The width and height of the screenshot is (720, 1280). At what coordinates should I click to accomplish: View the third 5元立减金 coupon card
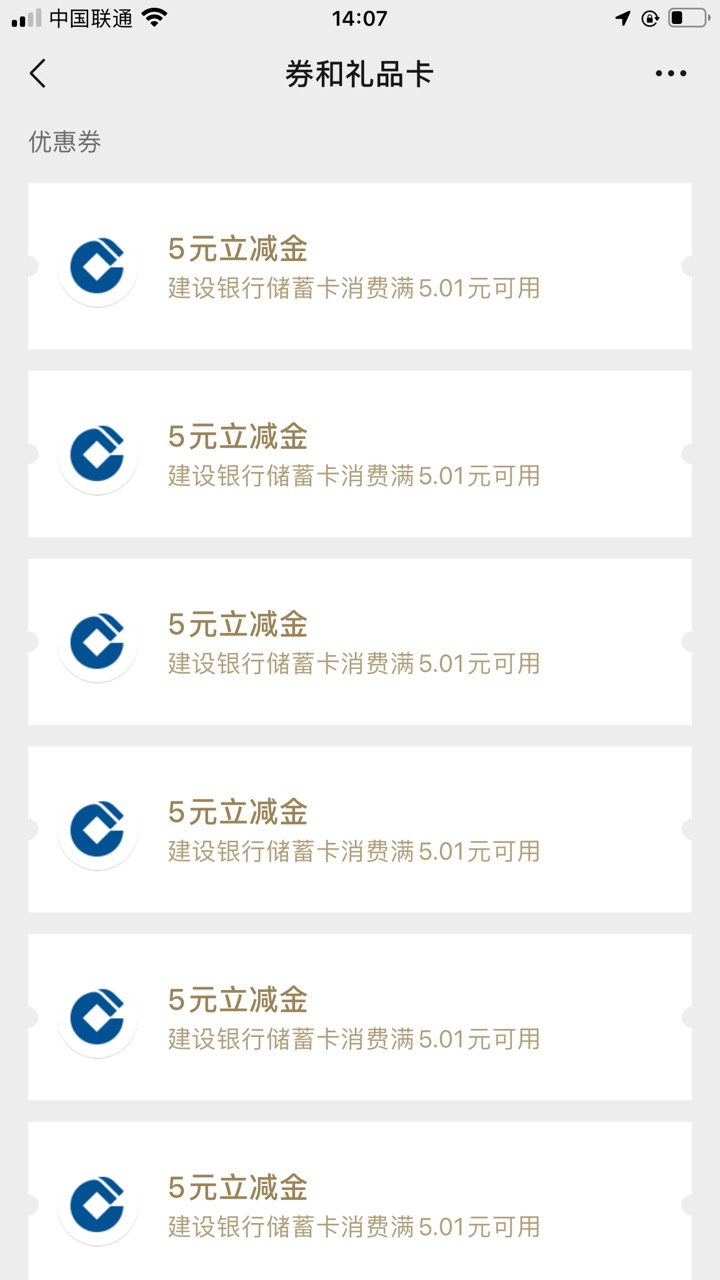point(359,642)
